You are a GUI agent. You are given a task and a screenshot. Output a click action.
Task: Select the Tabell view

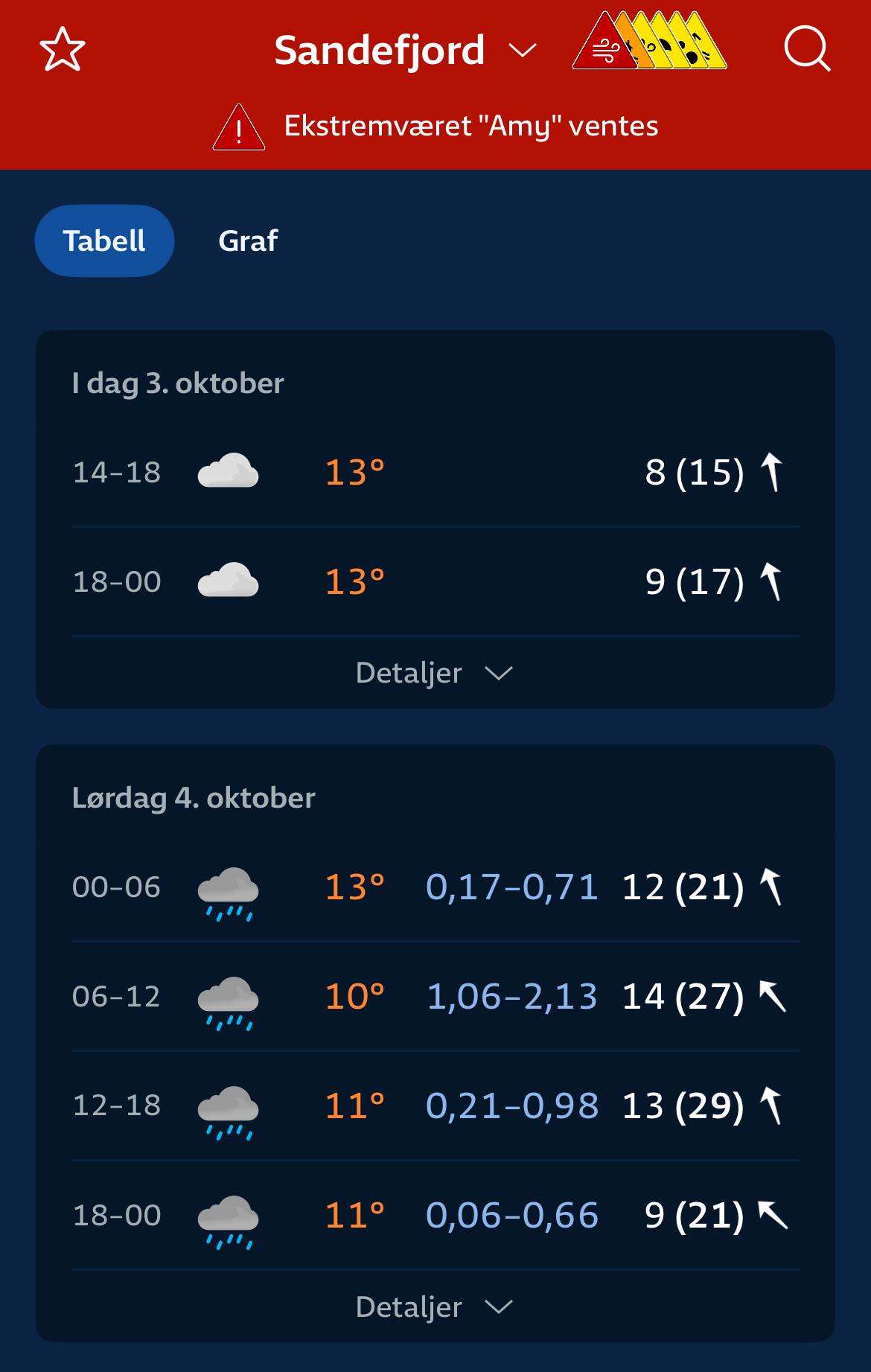click(104, 241)
